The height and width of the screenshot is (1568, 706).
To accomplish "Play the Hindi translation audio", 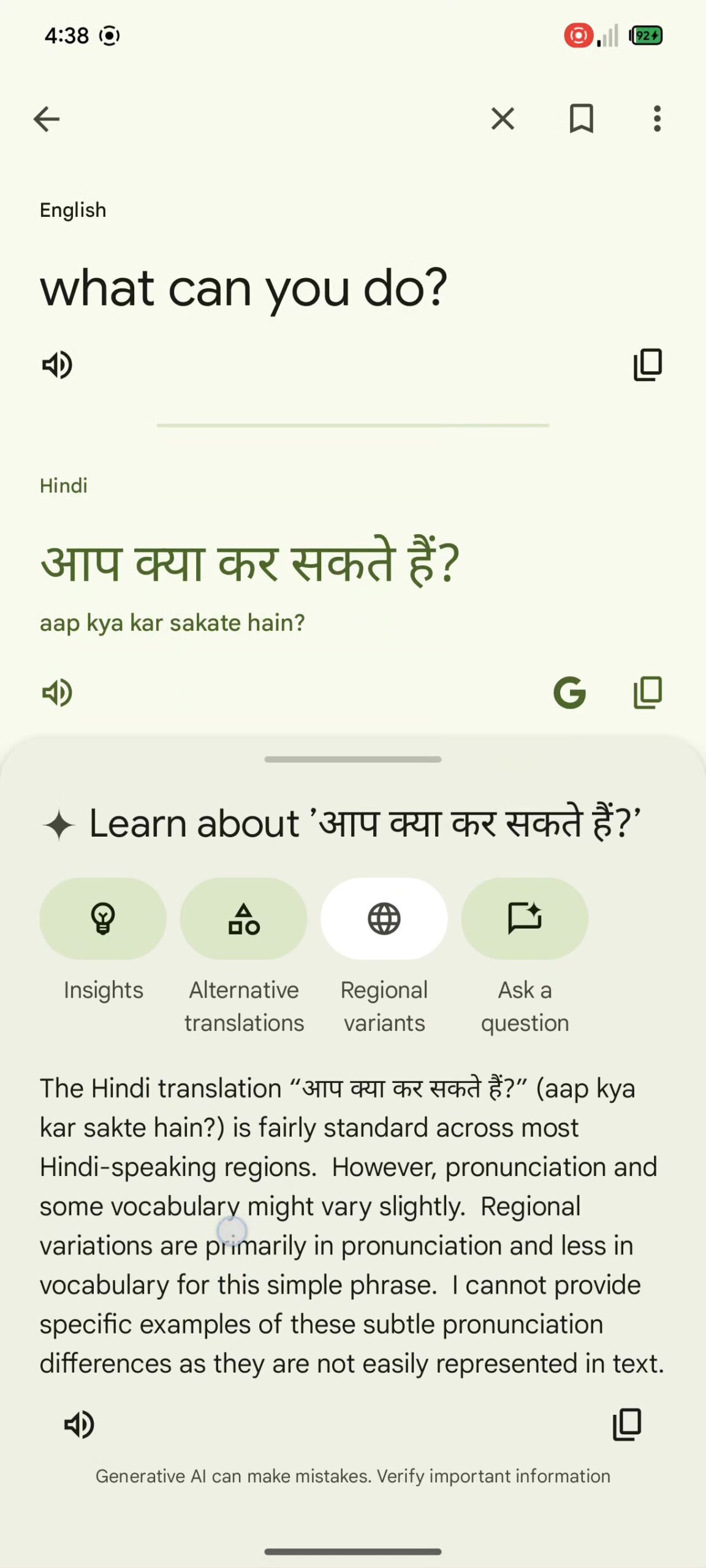I will [x=57, y=693].
